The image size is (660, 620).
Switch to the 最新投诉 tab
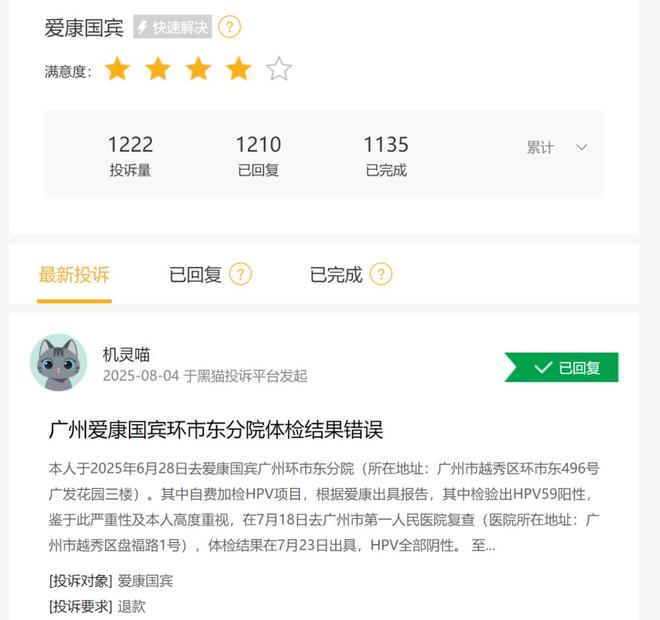pos(74,274)
